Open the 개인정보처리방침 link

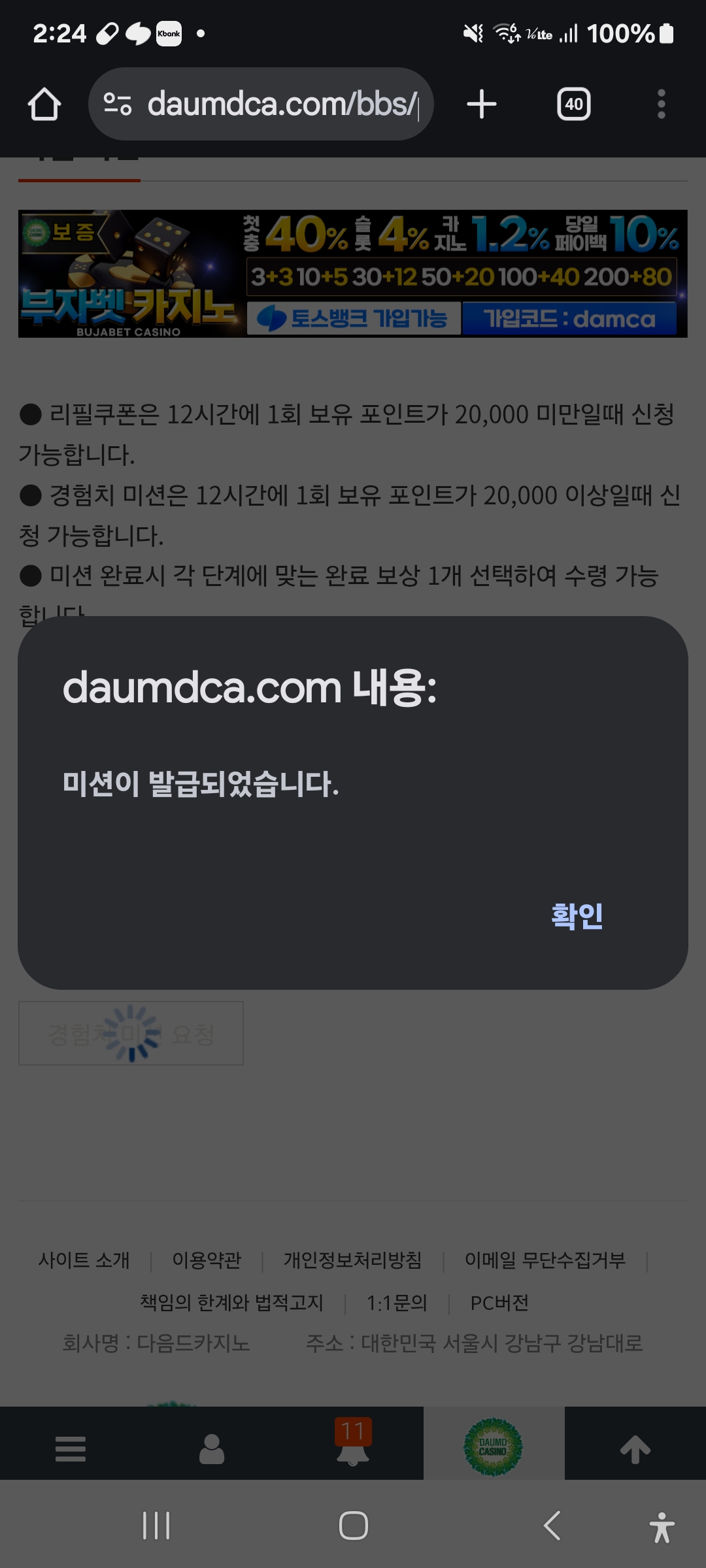(353, 1260)
